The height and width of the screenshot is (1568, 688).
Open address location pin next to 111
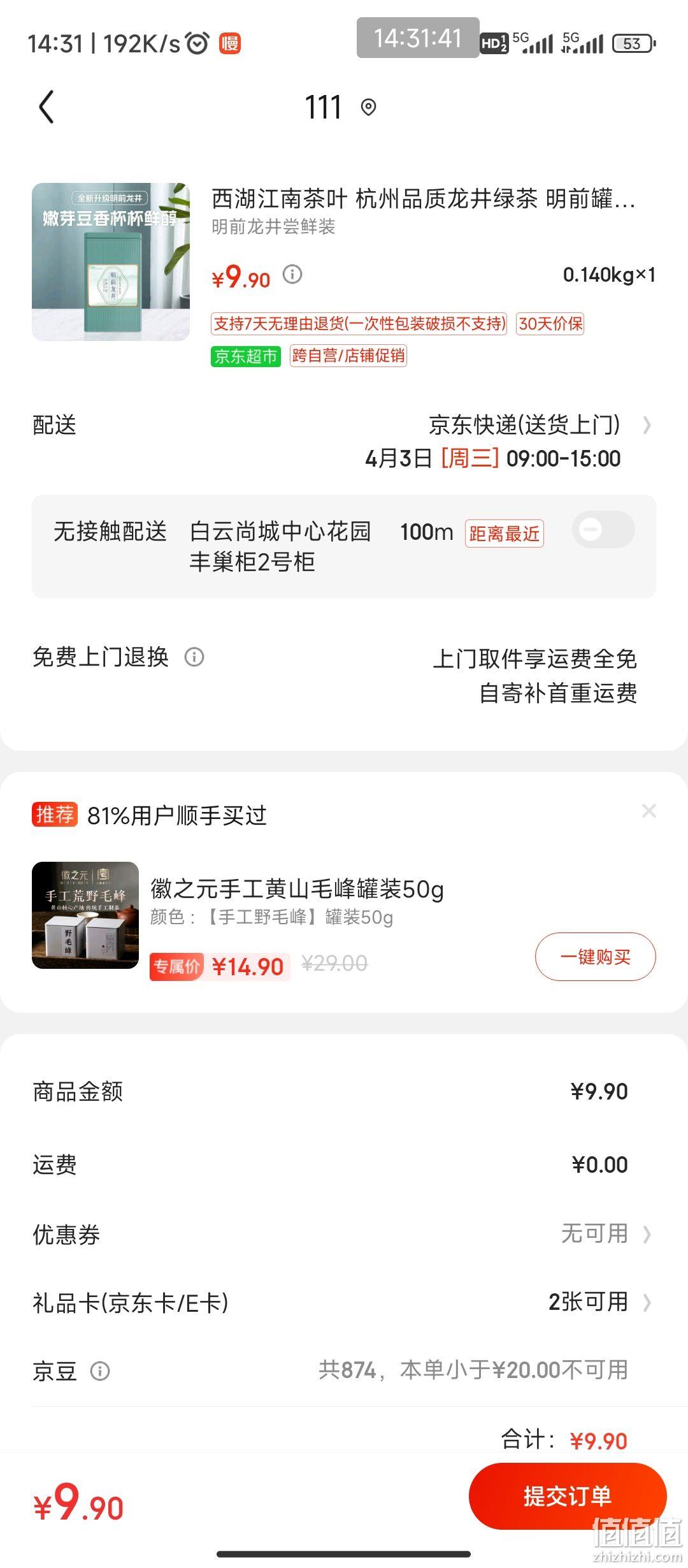pos(368,107)
